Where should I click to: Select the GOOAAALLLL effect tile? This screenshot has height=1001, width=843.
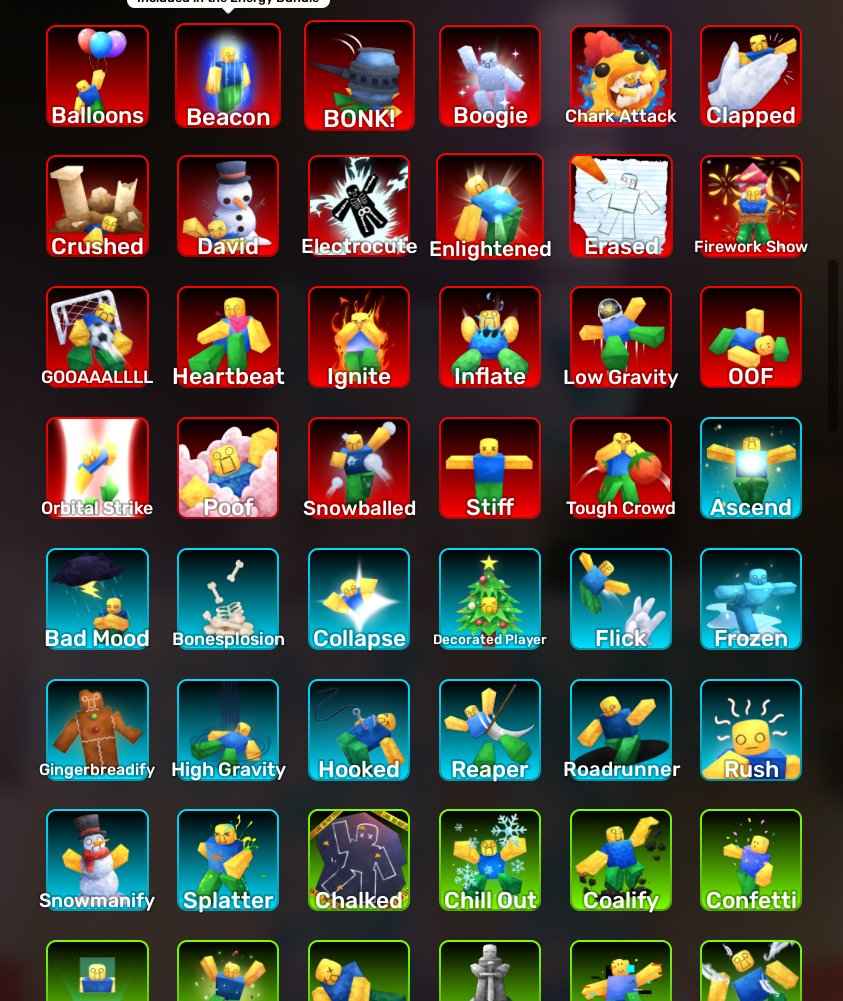click(x=97, y=337)
